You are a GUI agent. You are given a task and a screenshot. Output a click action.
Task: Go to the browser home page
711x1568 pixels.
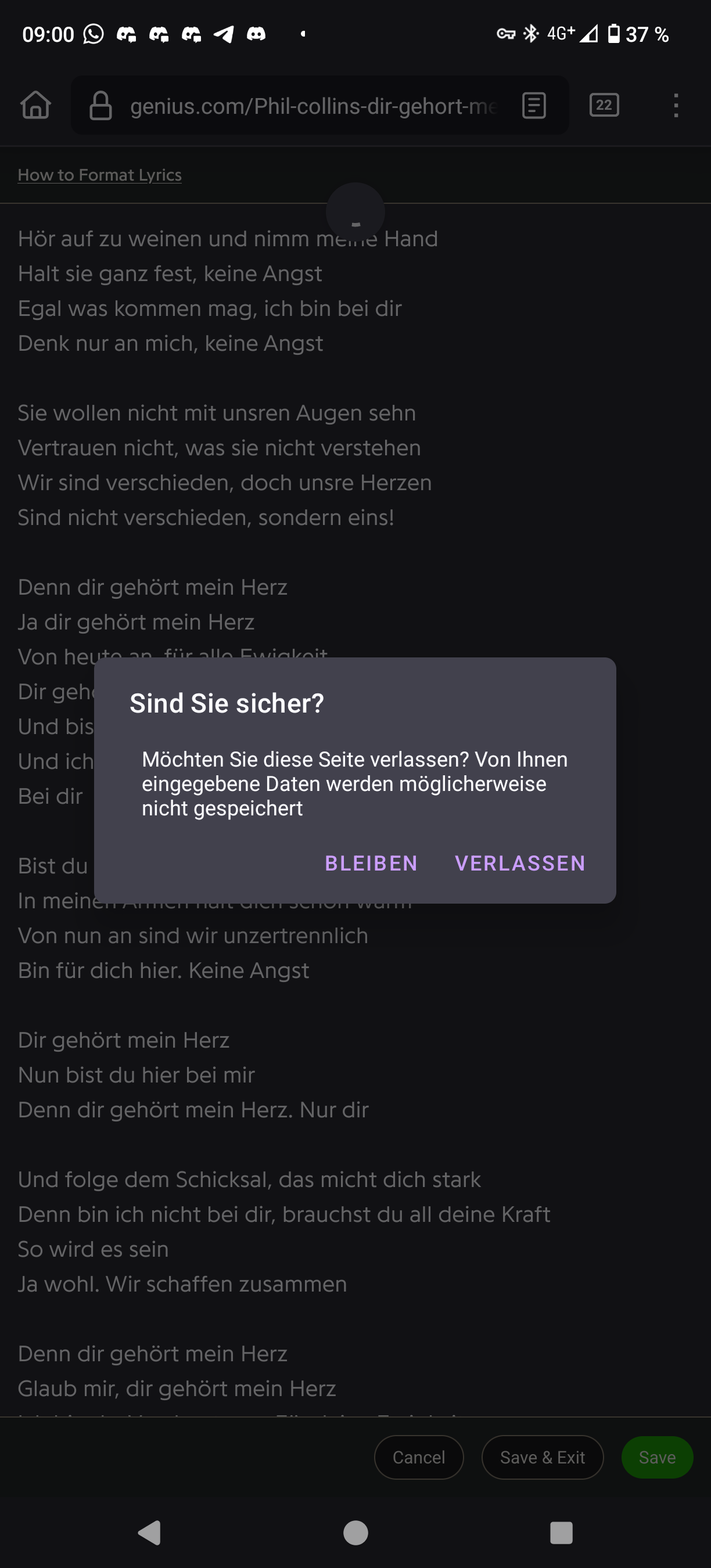(x=35, y=105)
